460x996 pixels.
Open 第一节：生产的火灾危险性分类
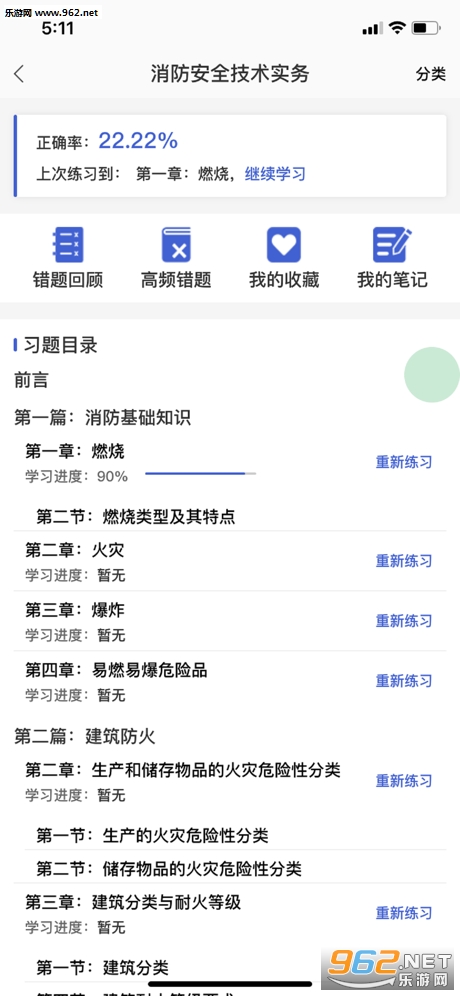pos(152,835)
